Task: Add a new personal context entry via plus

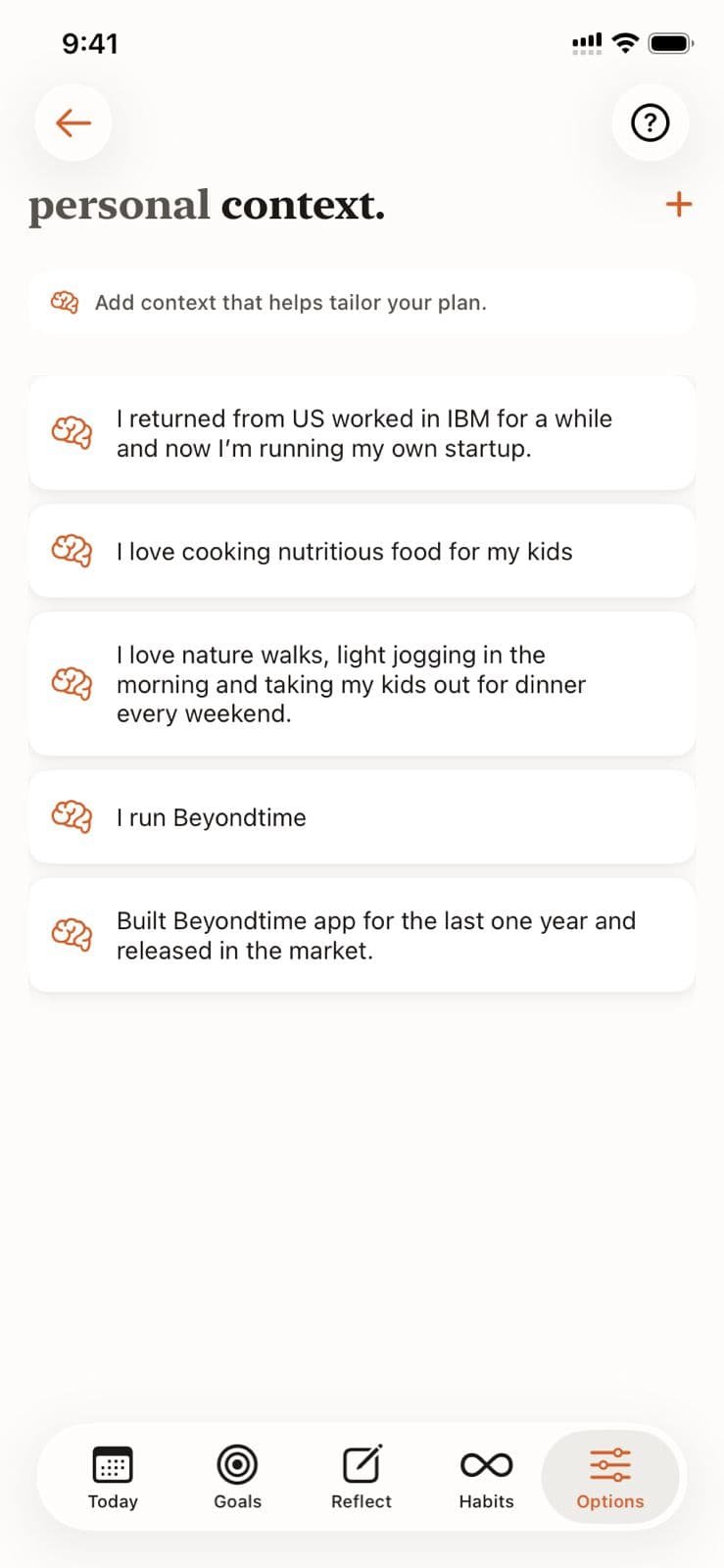Action: (678, 204)
